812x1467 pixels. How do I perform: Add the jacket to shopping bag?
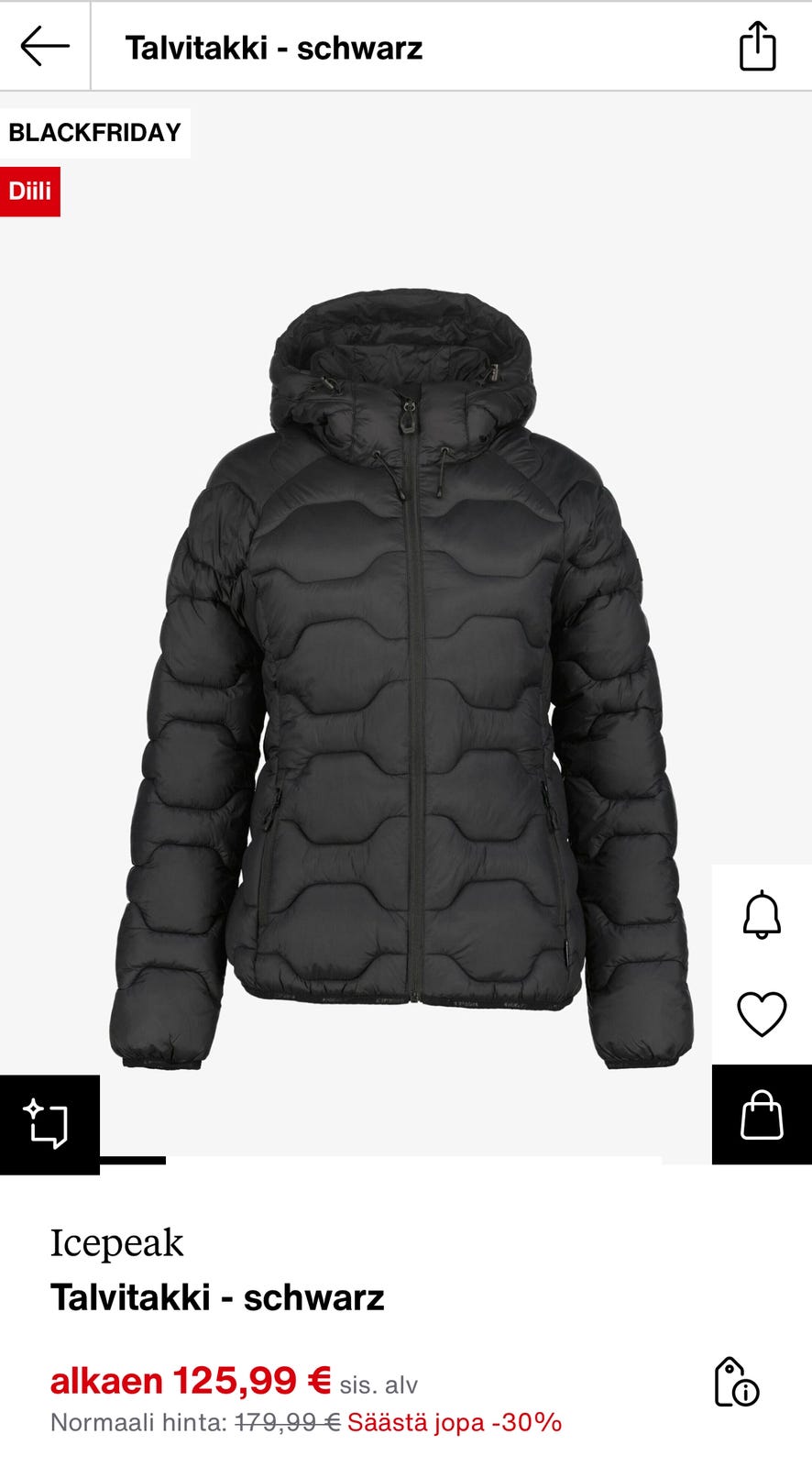click(762, 1114)
